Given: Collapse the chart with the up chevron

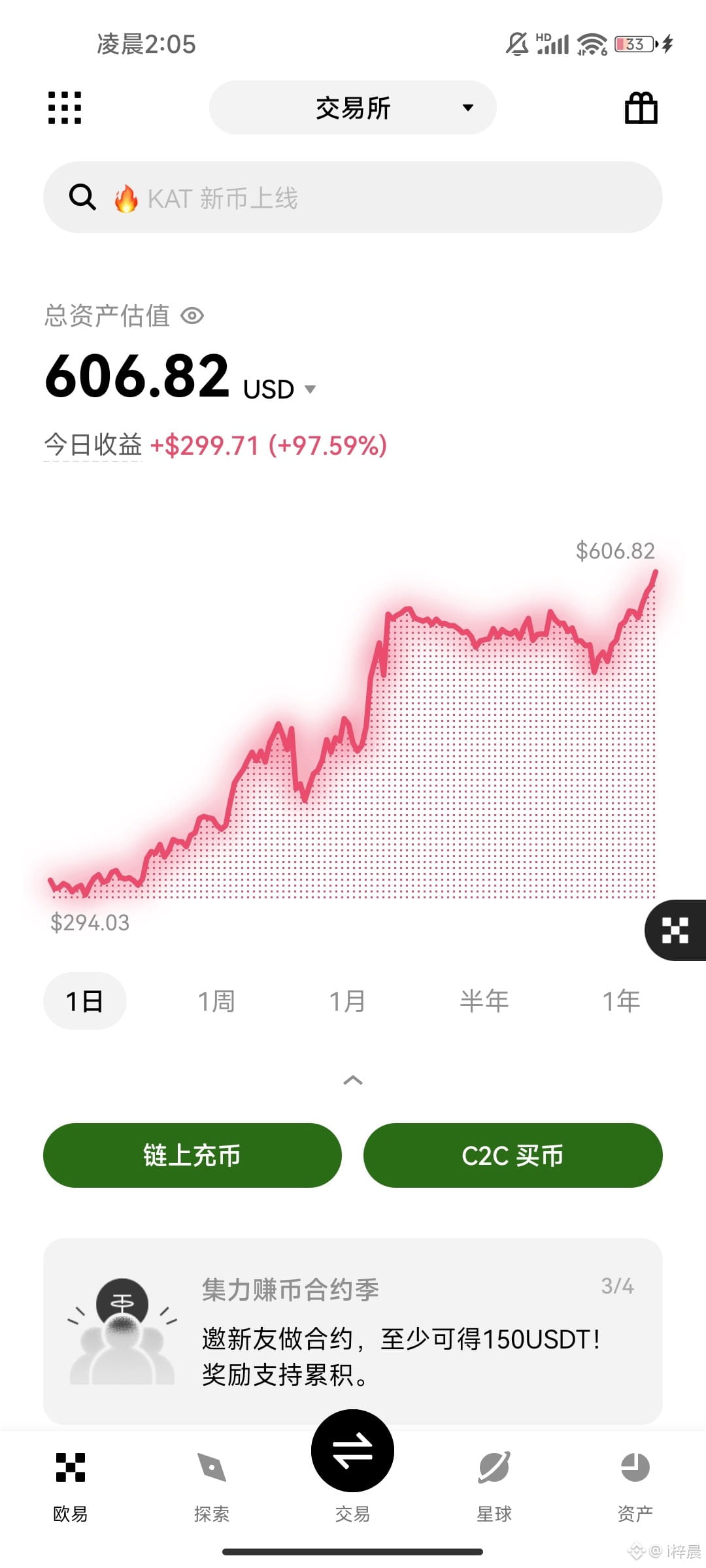Looking at the screenshot, I should (352, 1080).
